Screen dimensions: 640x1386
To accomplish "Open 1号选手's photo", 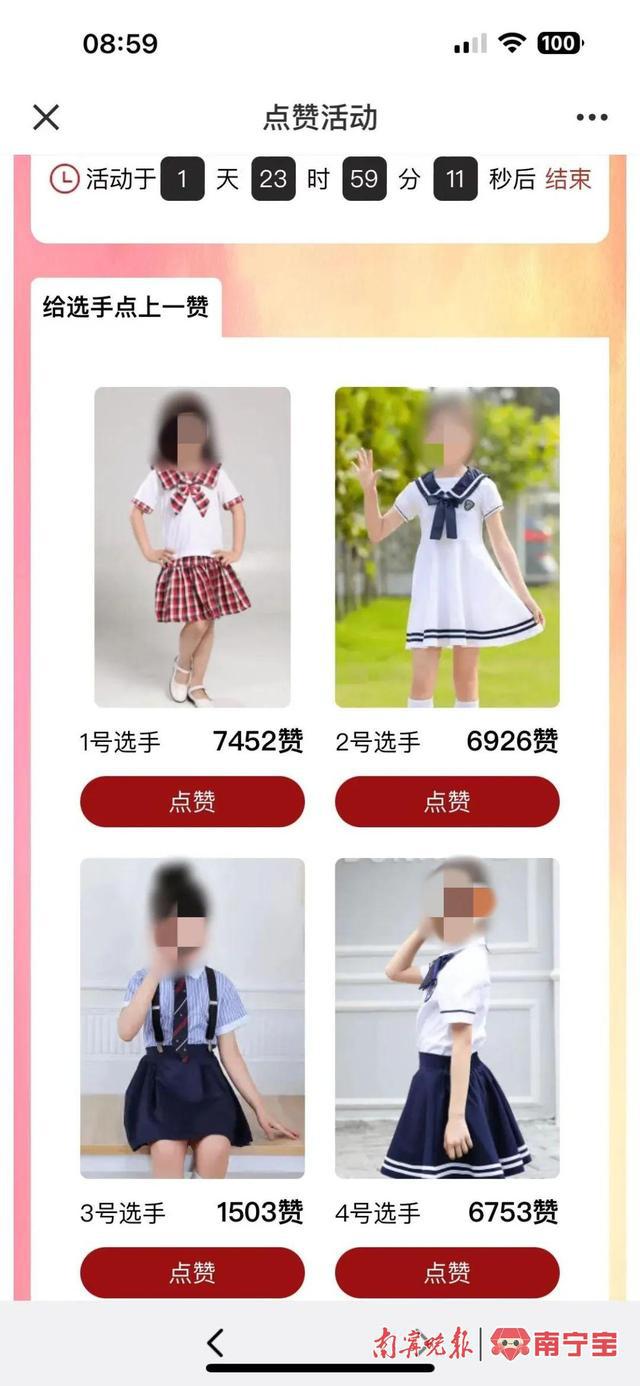I will (192, 547).
